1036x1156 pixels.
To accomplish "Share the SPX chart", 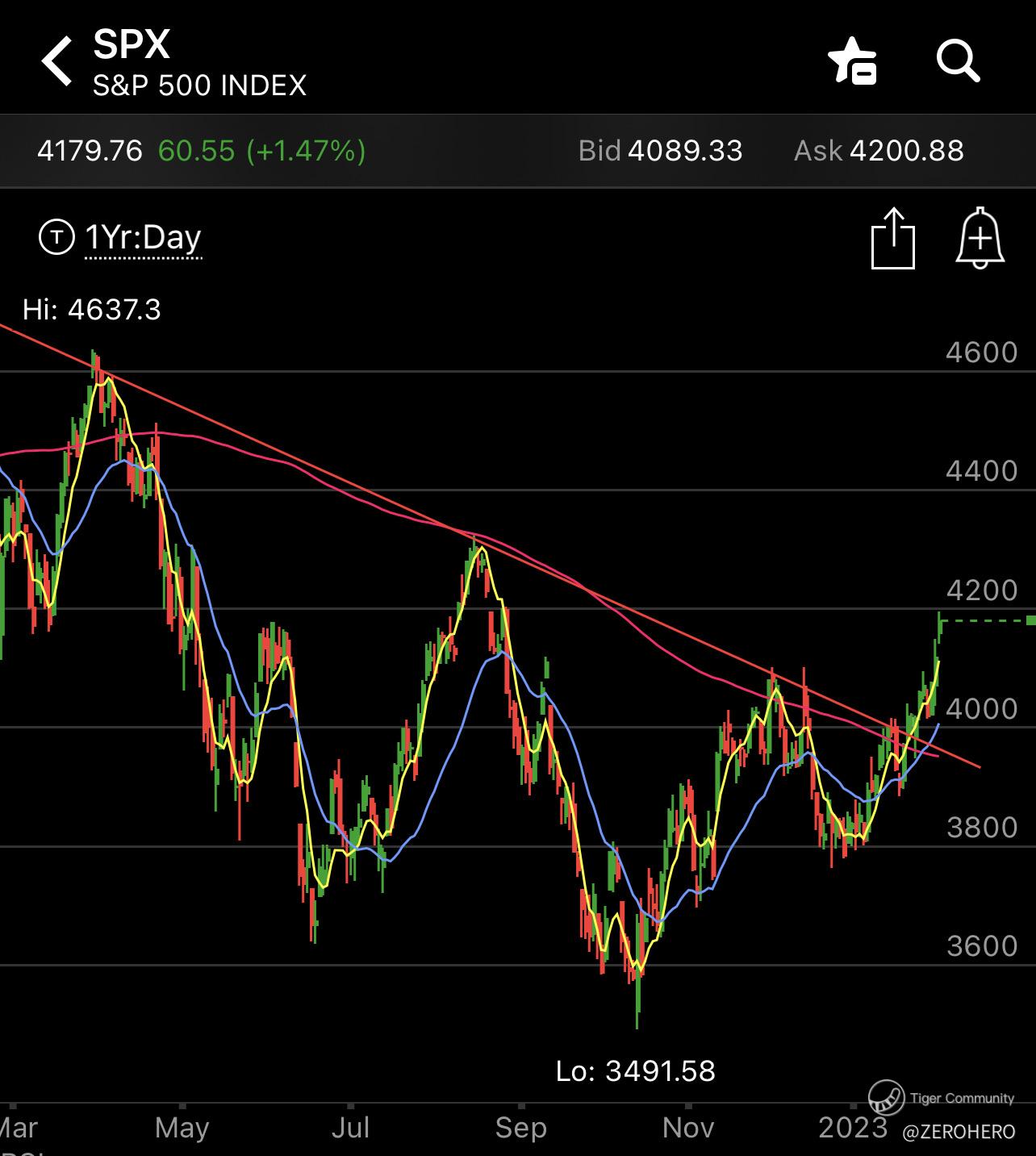I will (x=893, y=238).
